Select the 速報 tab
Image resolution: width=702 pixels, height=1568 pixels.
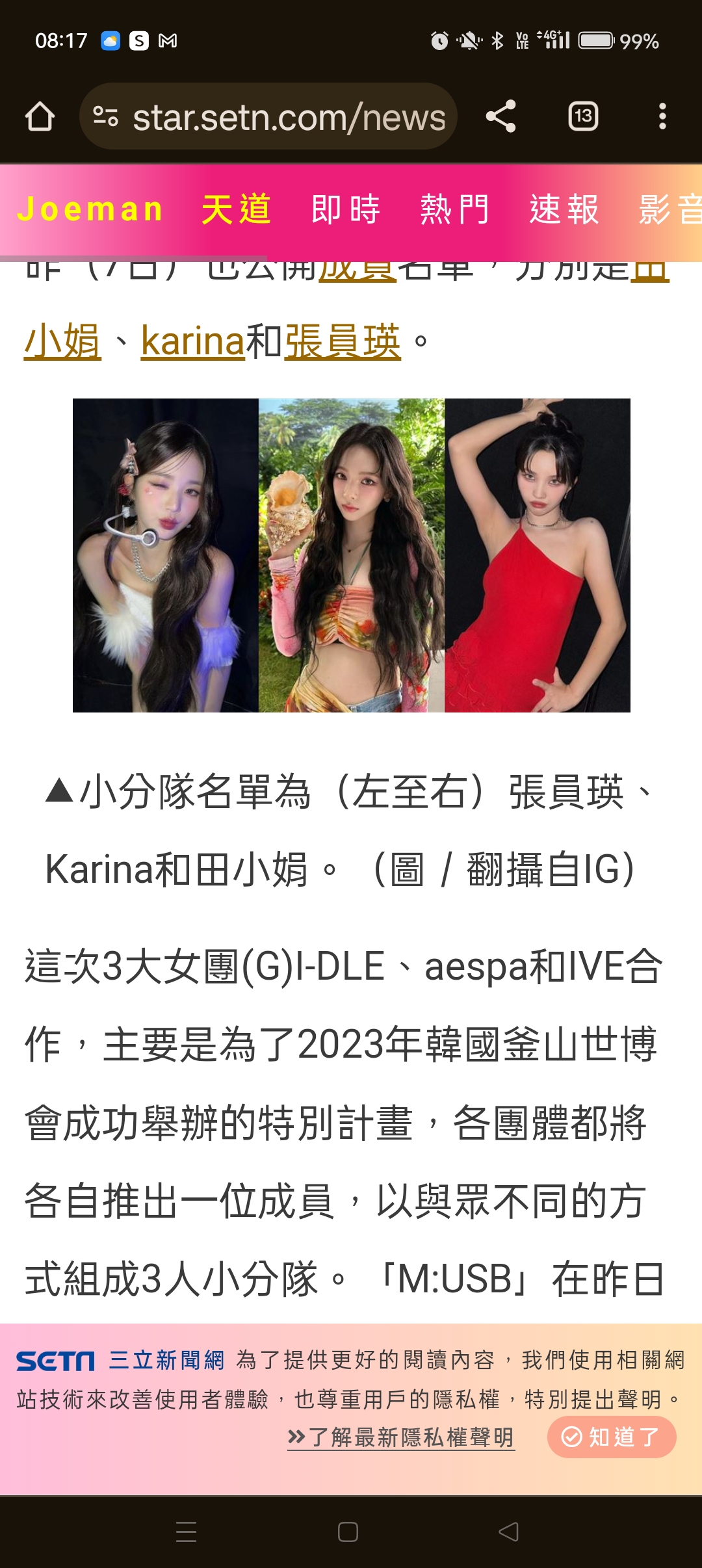564,210
